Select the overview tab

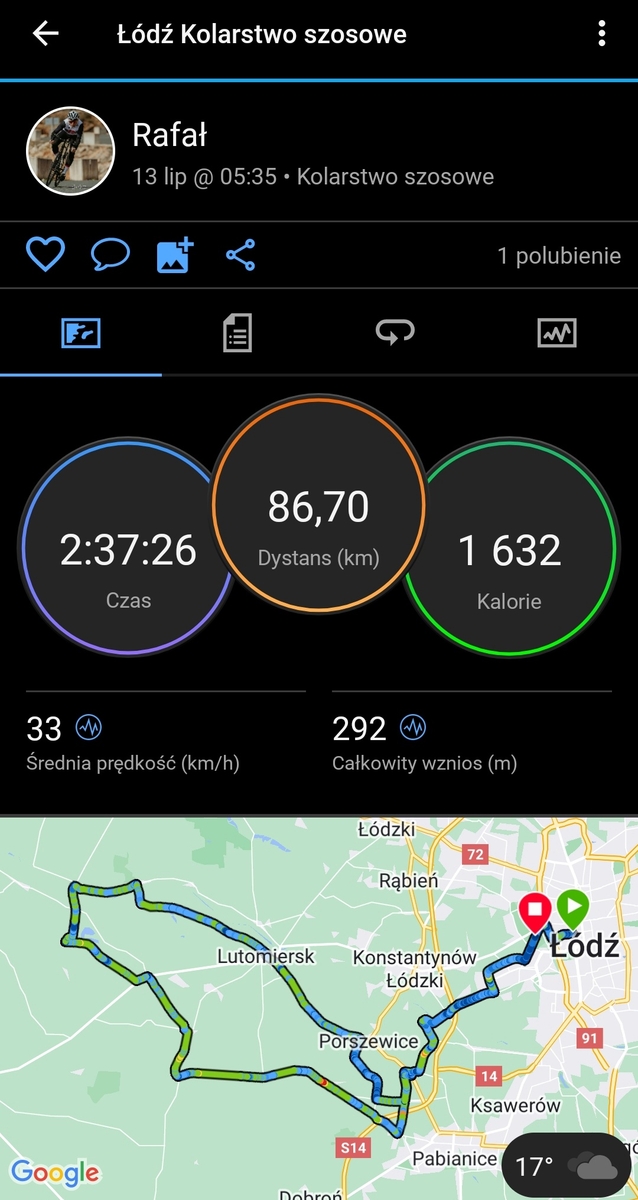coord(80,333)
